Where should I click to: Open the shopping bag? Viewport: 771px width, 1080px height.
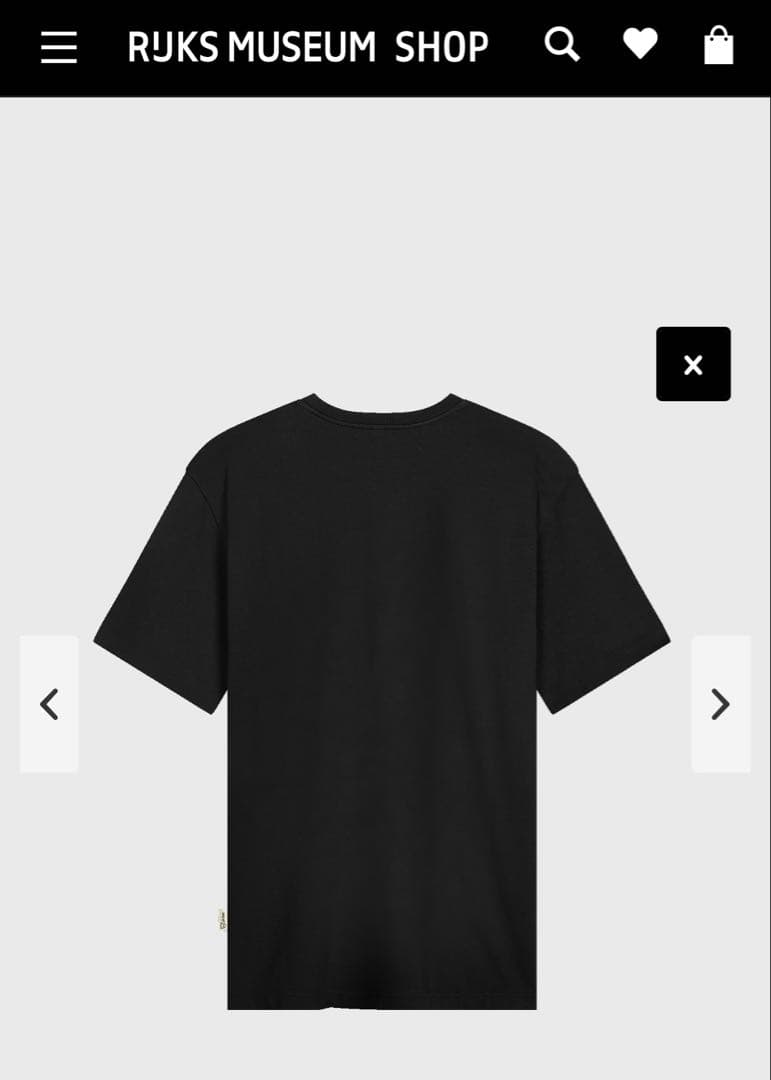(x=718, y=46)
